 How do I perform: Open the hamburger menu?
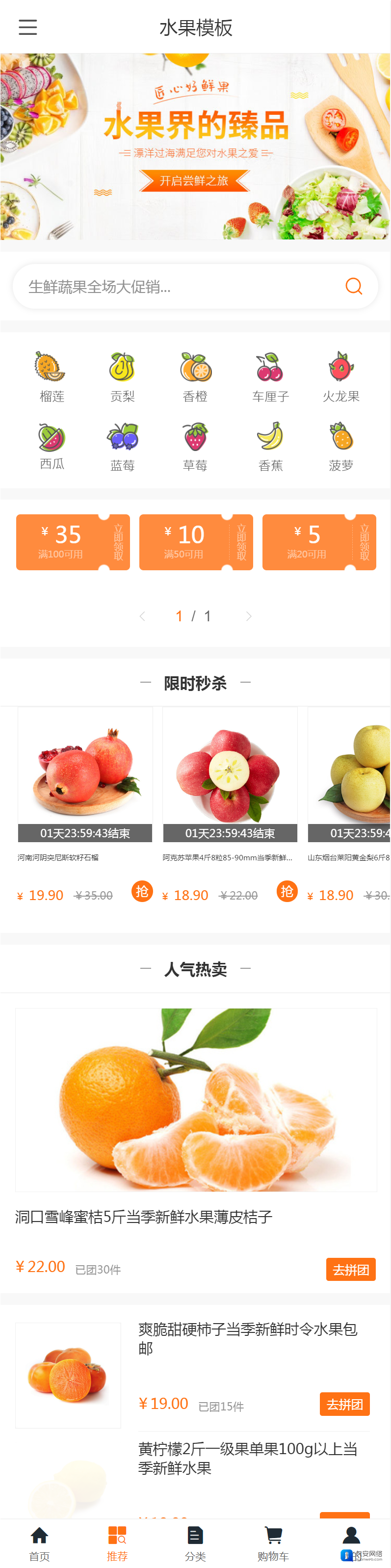pyautogui.click(x=27, y=27)
